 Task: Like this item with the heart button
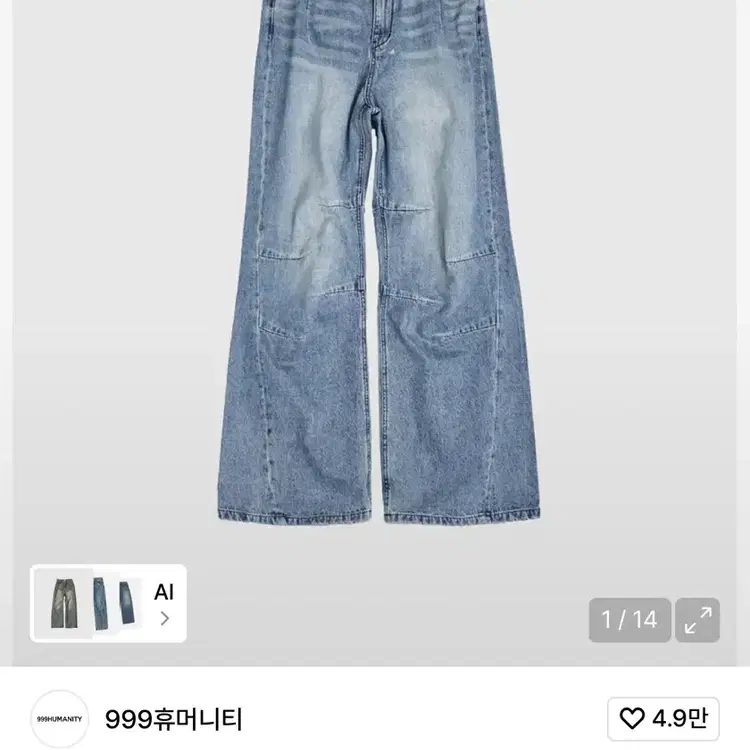(662, 718)
